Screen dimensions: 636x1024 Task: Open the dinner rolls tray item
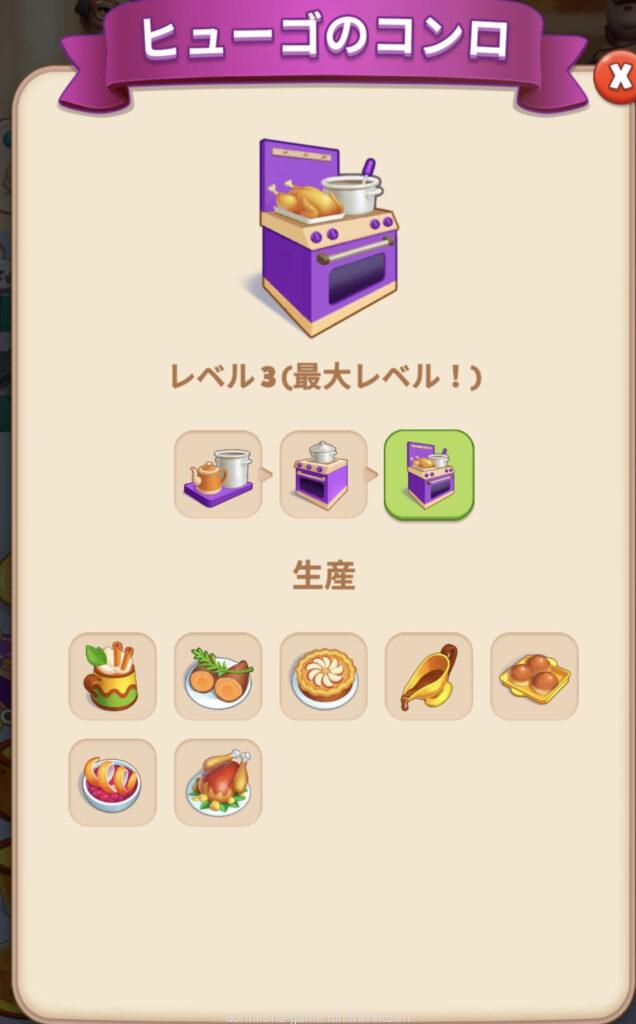click(534, 676)
